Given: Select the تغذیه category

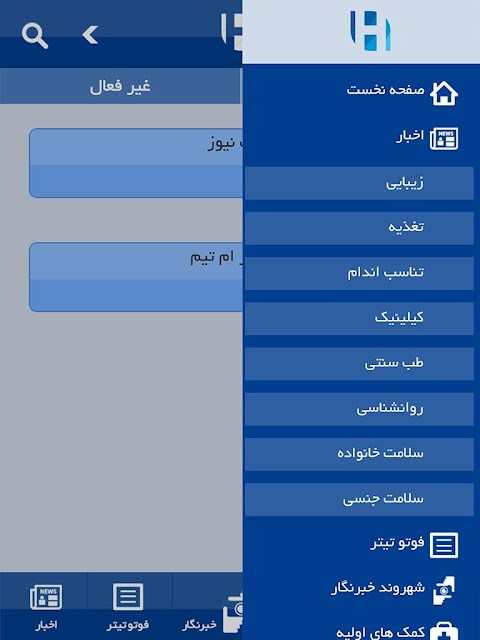Looking at the screenshot, I should point(359,228).
